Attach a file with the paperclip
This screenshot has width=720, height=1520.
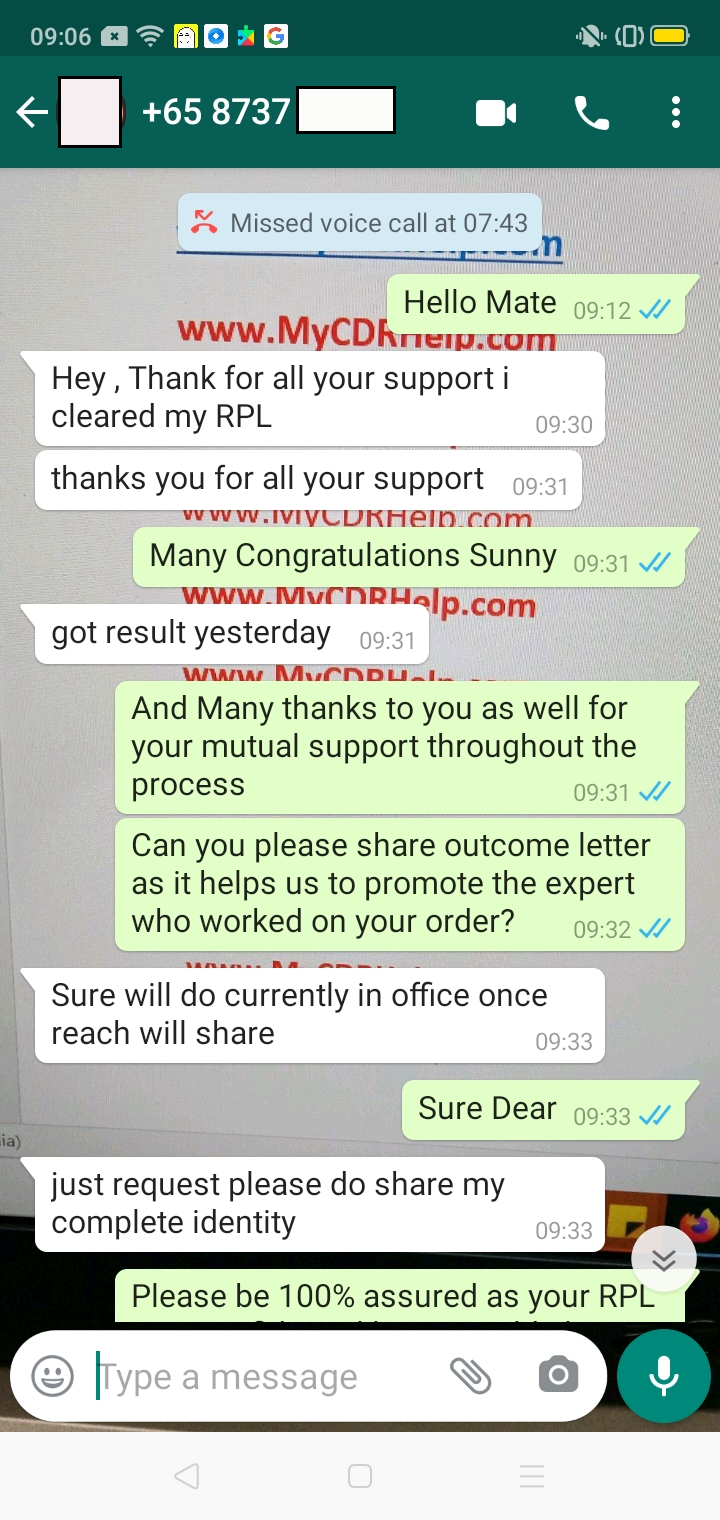470,1377
